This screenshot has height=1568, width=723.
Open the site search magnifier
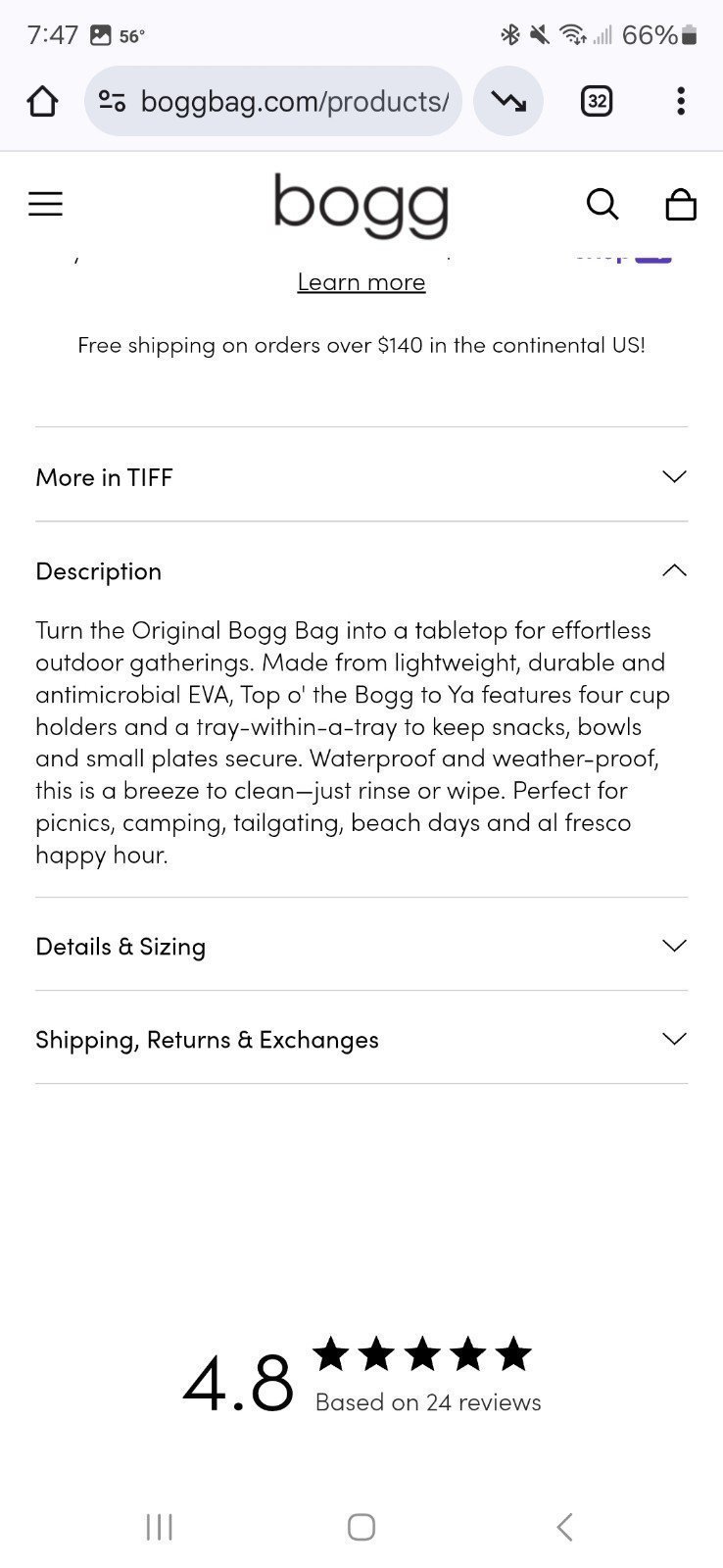[602, 204]
